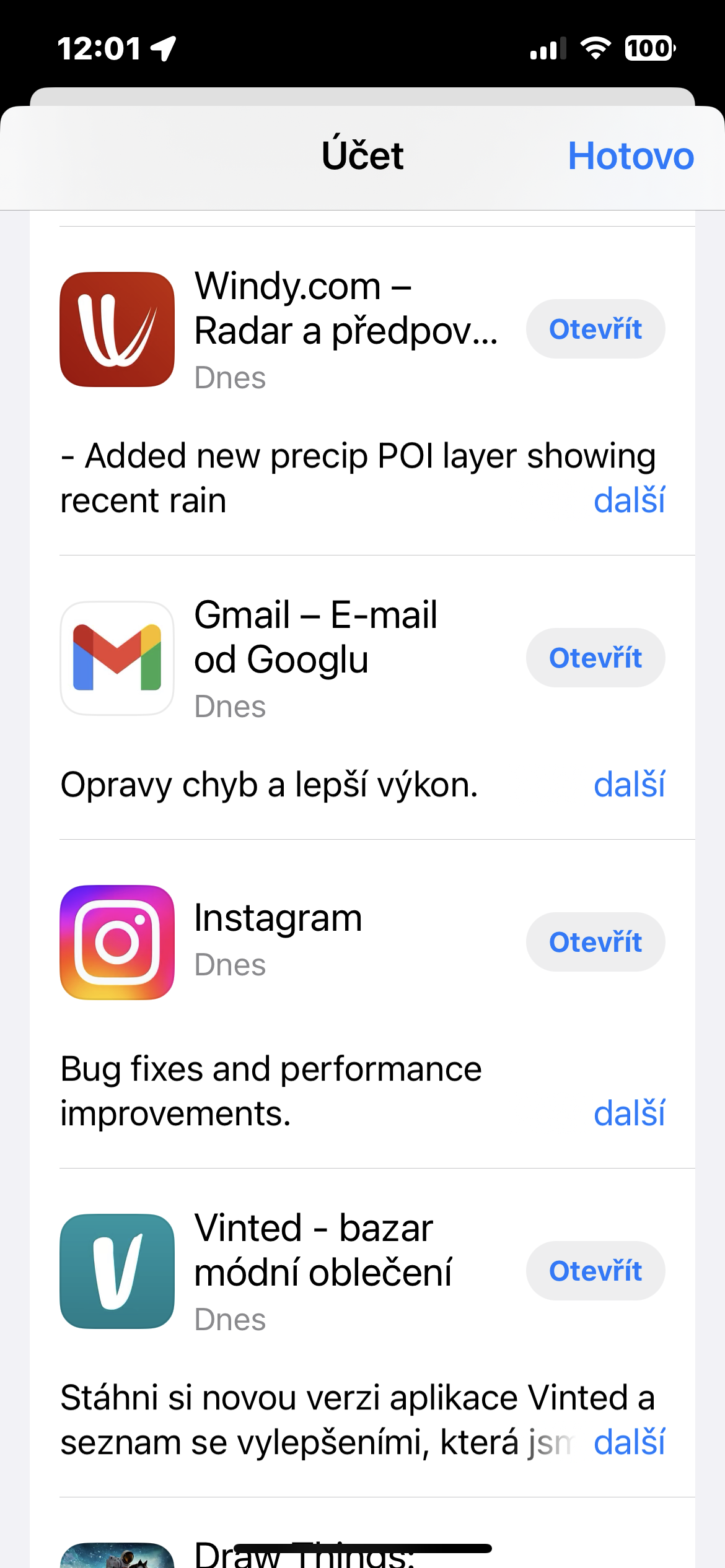725x1568 pixels.
Task: Show more of Gmail's update notes
Action: point(628,785)
